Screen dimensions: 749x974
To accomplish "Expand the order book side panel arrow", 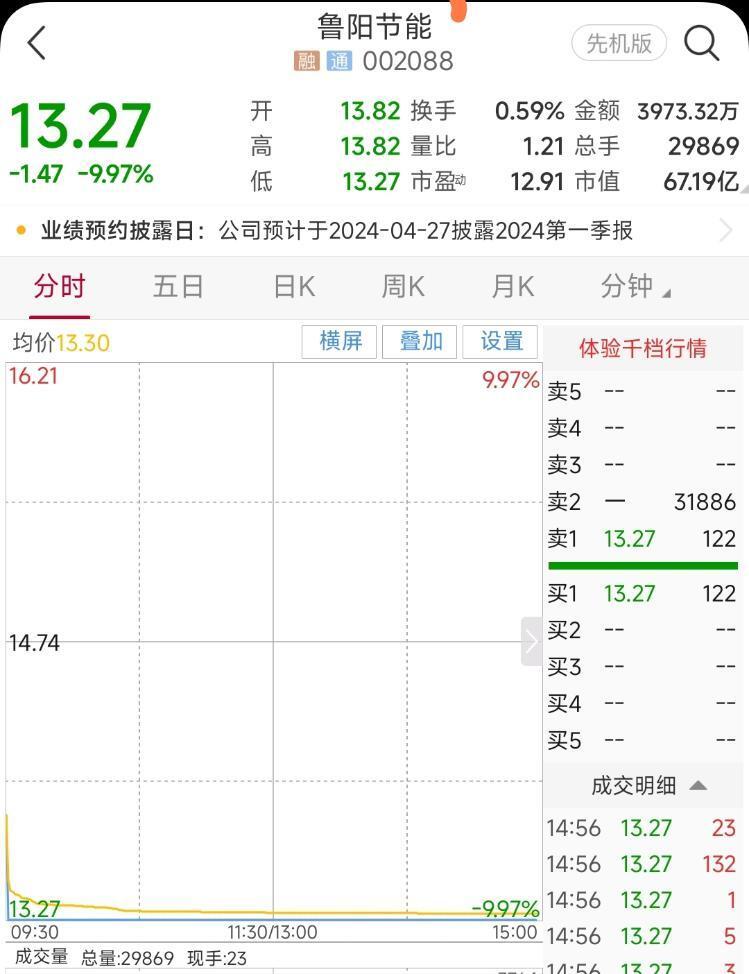I will 531,641.
